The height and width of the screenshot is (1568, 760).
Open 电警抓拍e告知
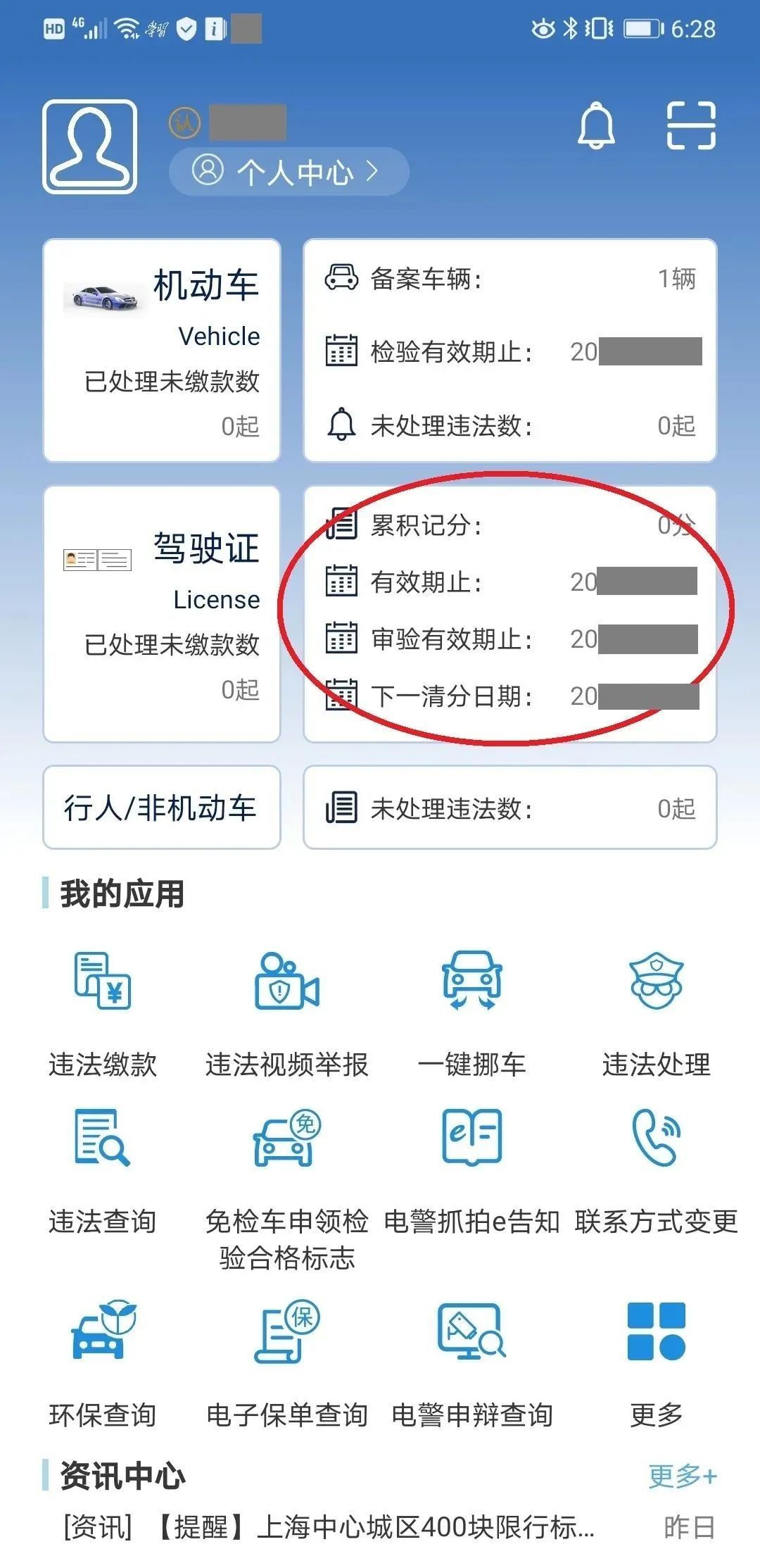tap(472, 1169)
